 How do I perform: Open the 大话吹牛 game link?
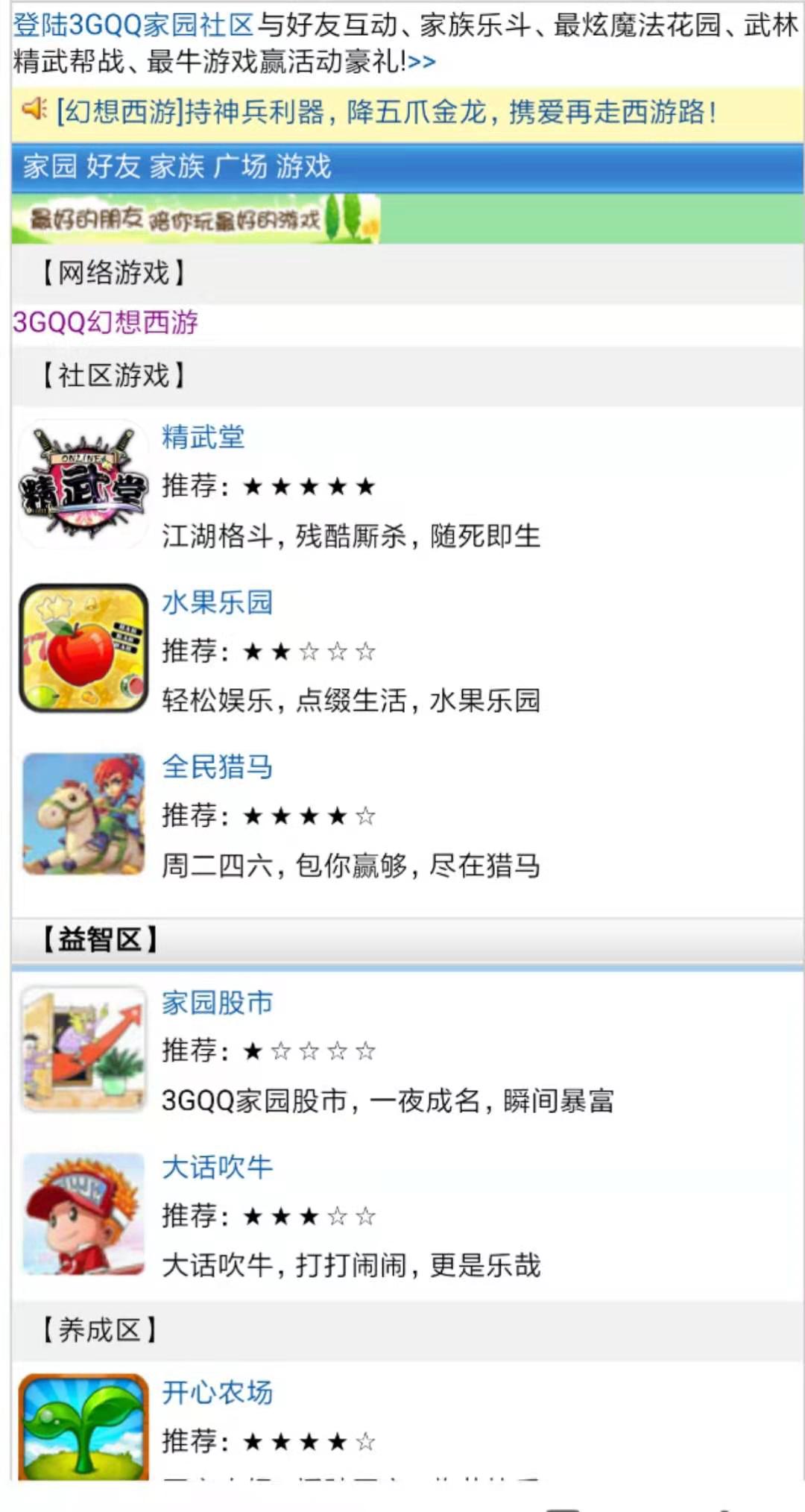(218, 1167)
